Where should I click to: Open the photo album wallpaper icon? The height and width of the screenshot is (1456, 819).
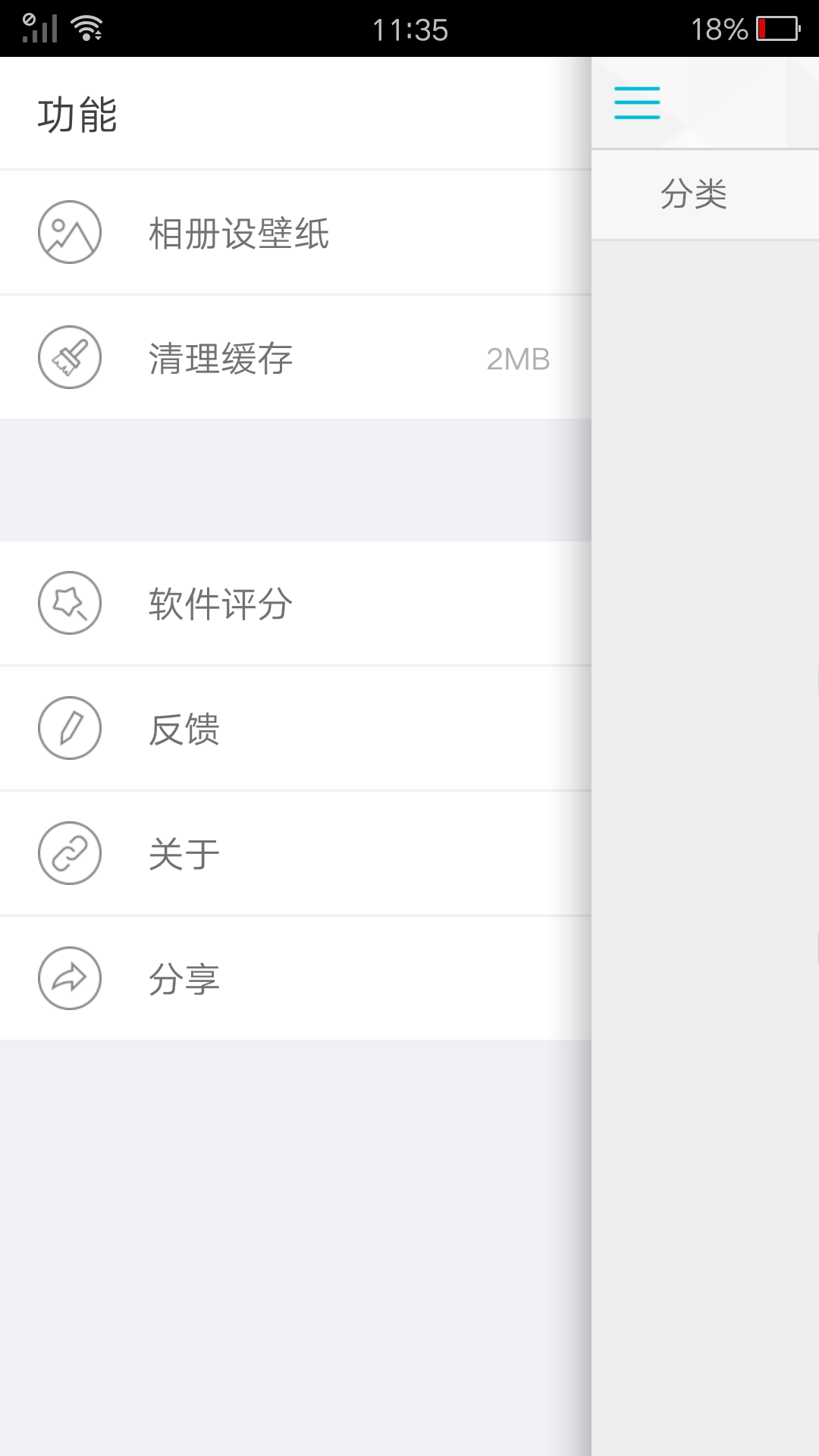pos(69,233)
